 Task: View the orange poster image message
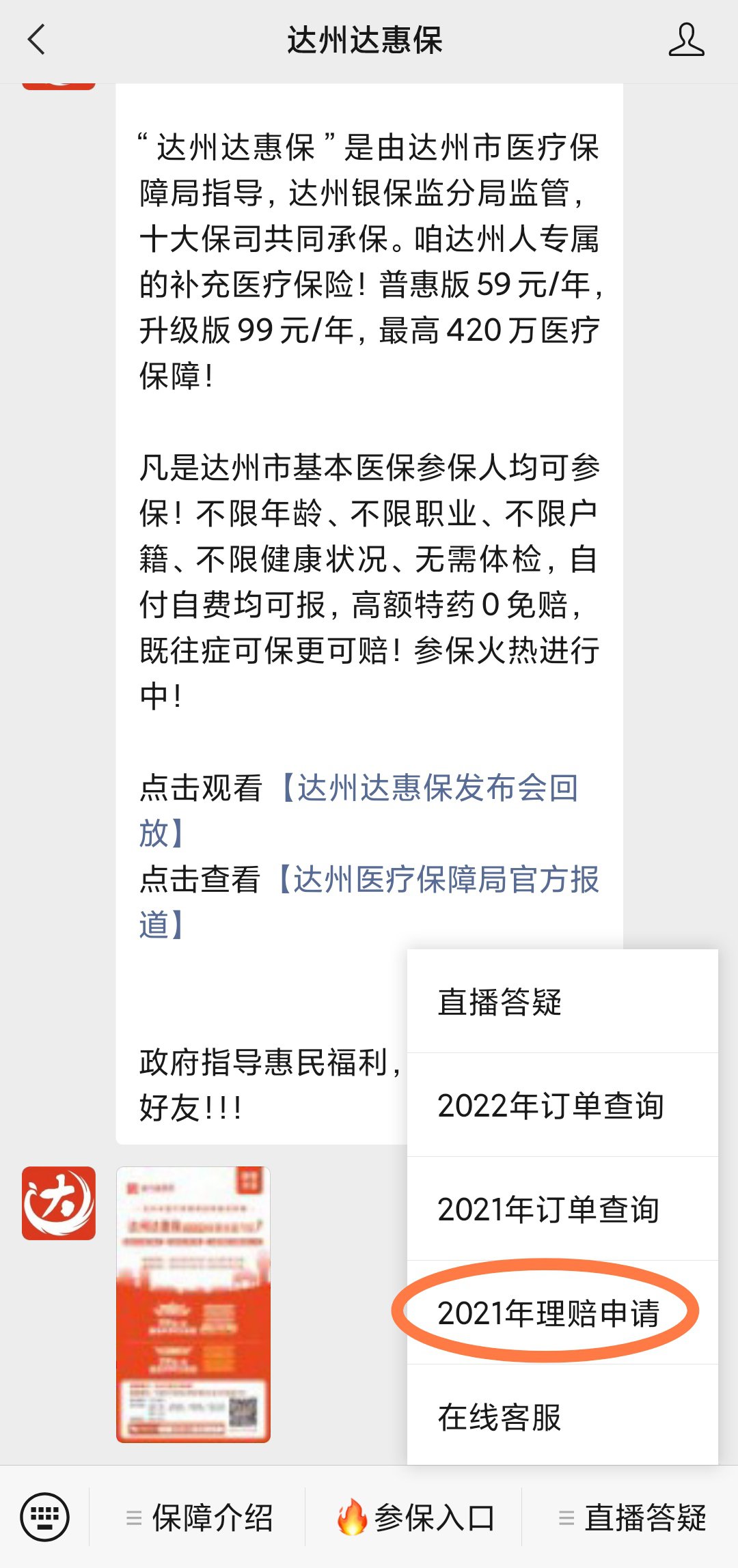[193, 1304]
